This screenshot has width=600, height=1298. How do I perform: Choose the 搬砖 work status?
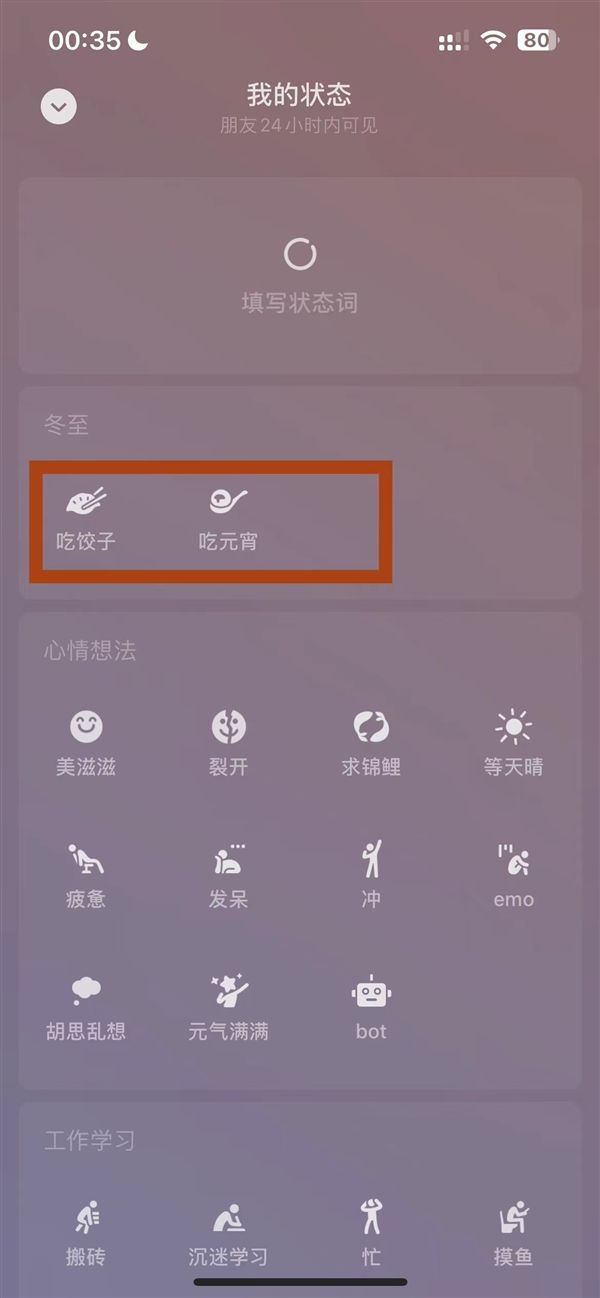point(86,1234)
